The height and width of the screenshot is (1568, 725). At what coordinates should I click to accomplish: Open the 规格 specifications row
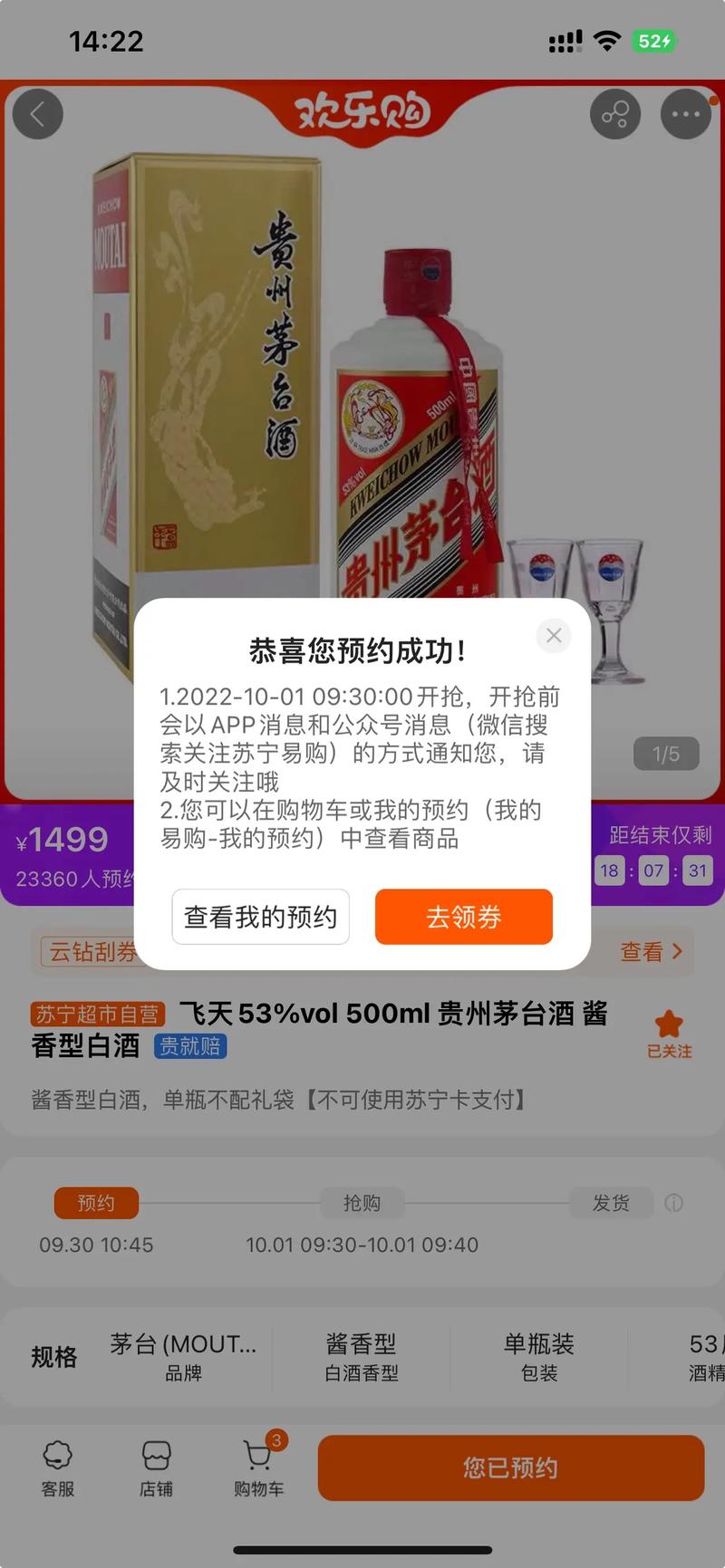point(362,1356)
